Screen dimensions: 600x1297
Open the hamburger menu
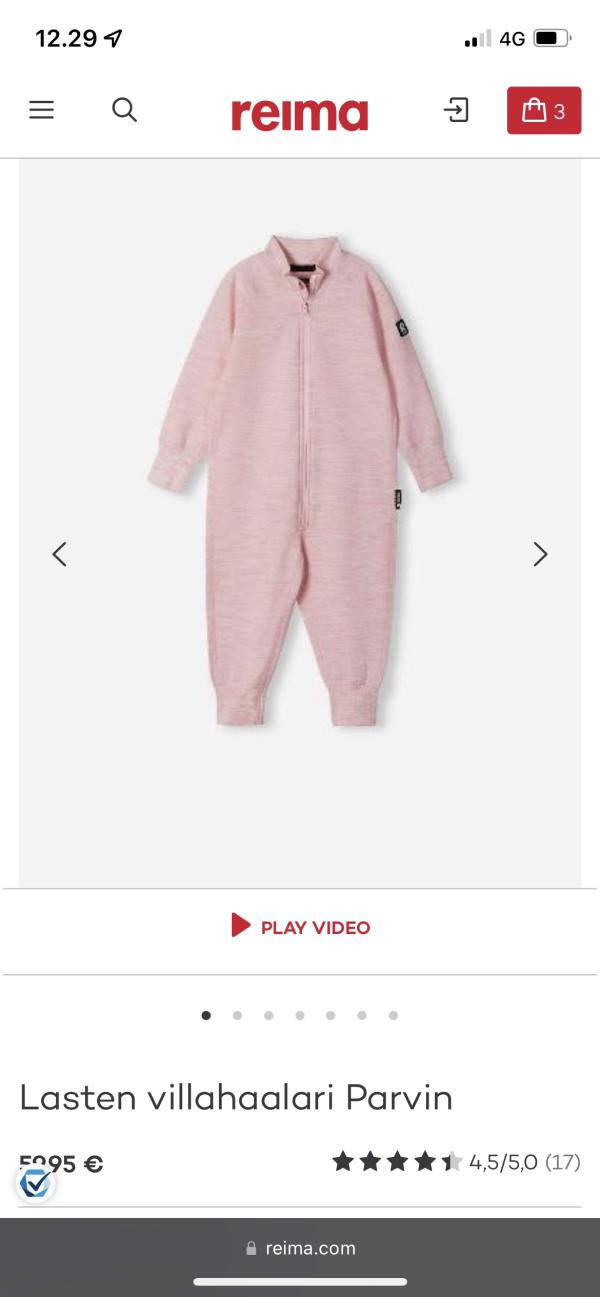coord(41,110)
